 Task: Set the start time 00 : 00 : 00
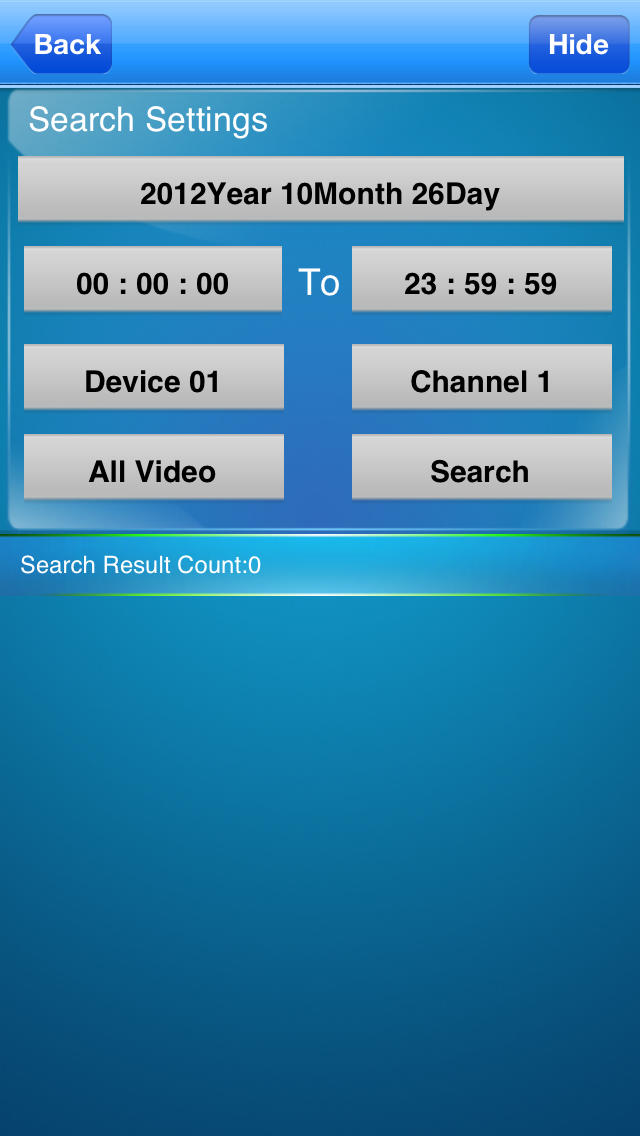tap(153, 279)
